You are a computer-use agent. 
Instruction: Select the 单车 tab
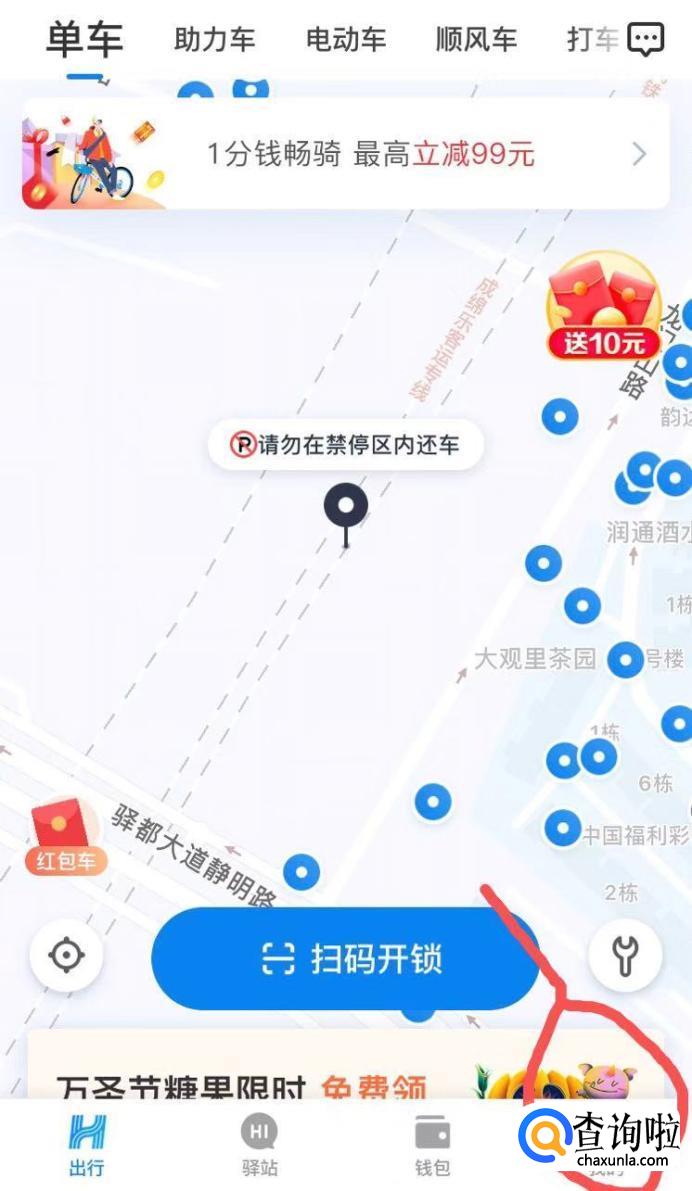84,40
